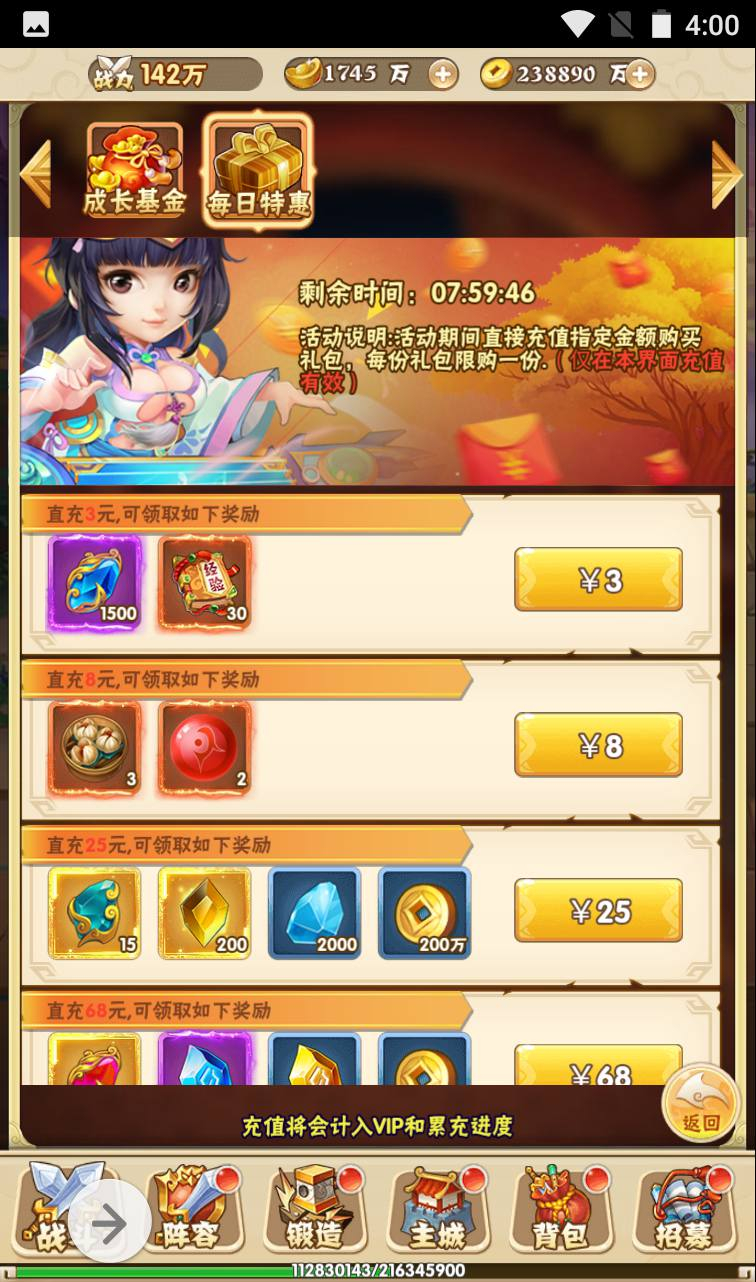Tap the 返回 return button
The width and height of the screenshot is (756, 1282).
coord(701,1103)
